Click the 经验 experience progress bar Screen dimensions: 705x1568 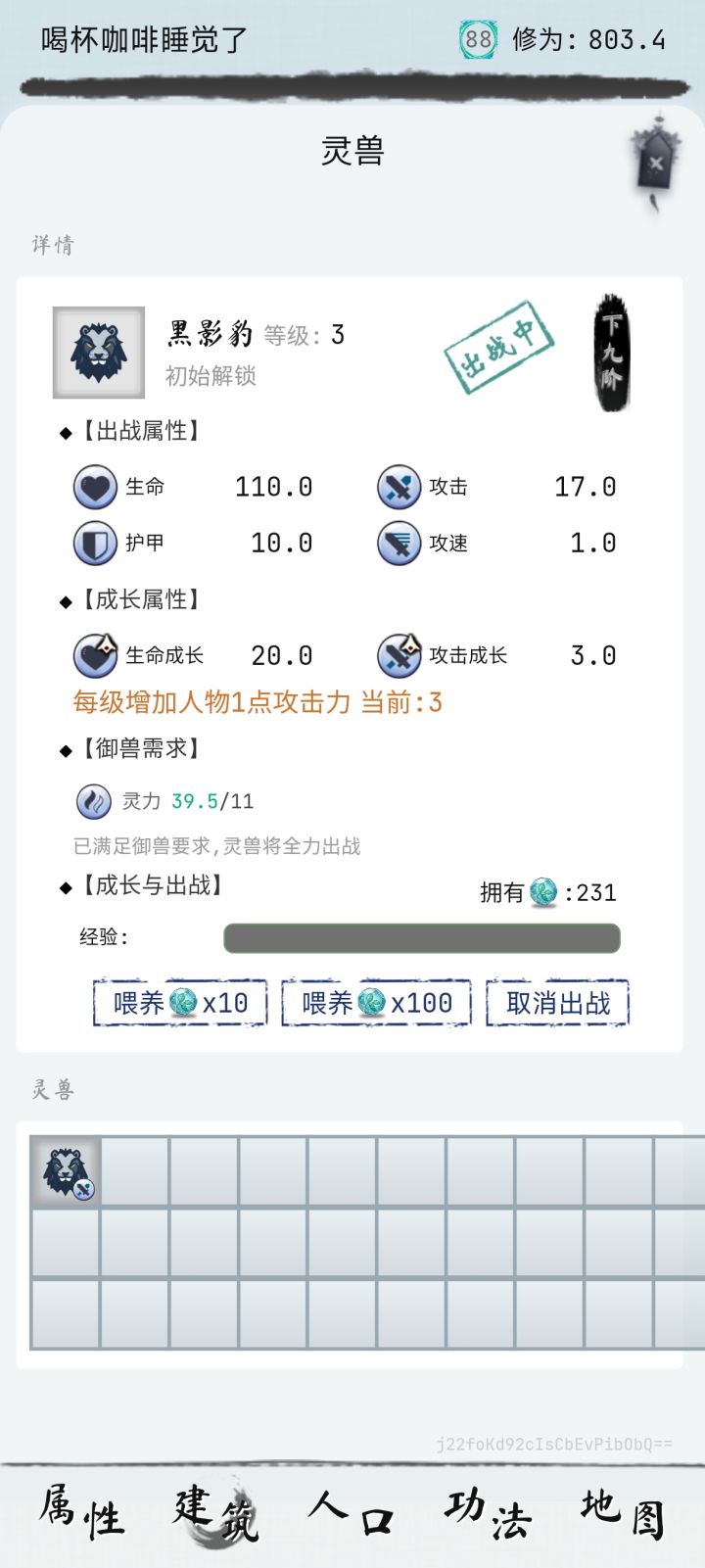(x=421, y=937)
